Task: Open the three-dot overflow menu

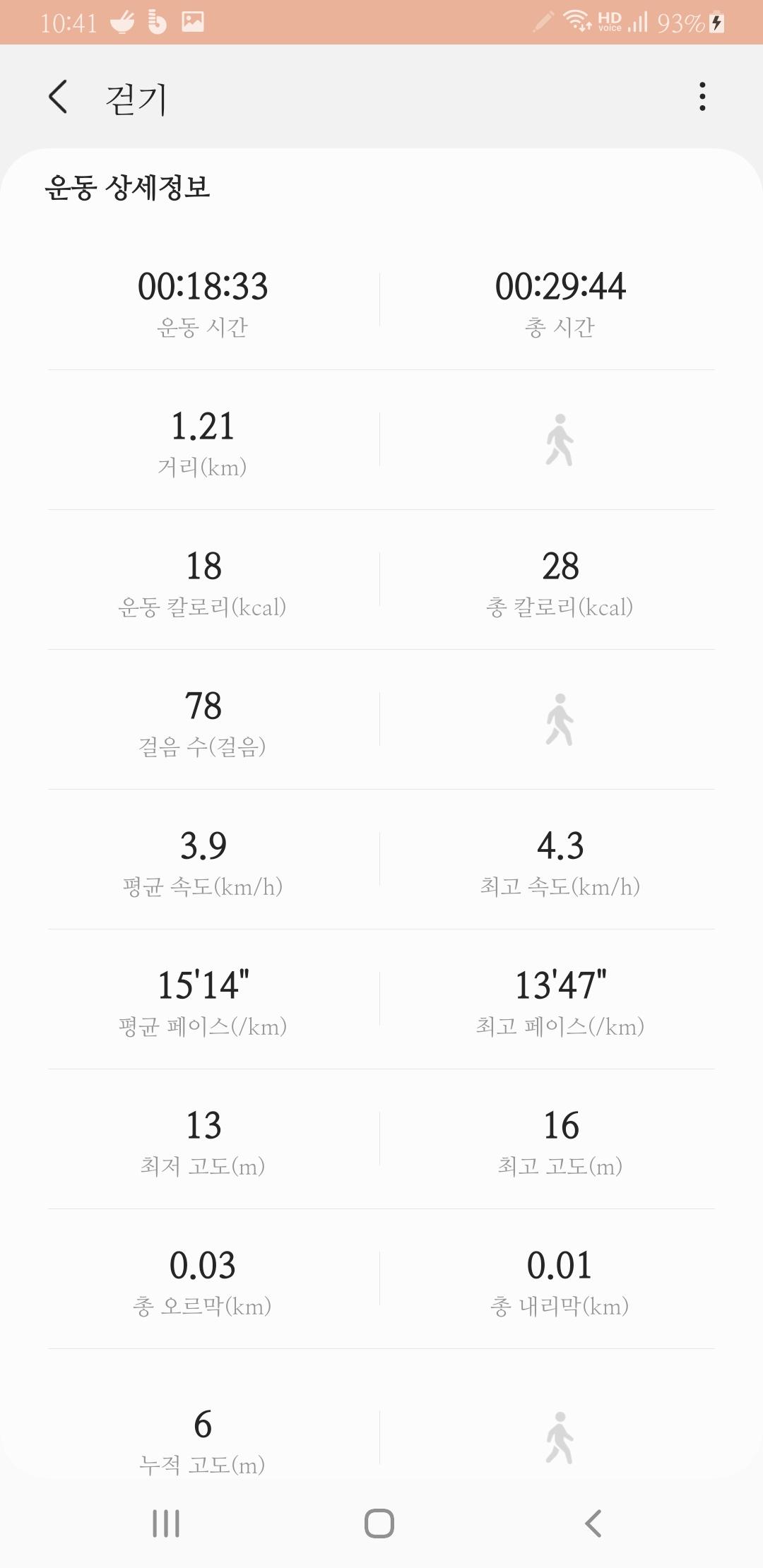Action: point(702,97)
